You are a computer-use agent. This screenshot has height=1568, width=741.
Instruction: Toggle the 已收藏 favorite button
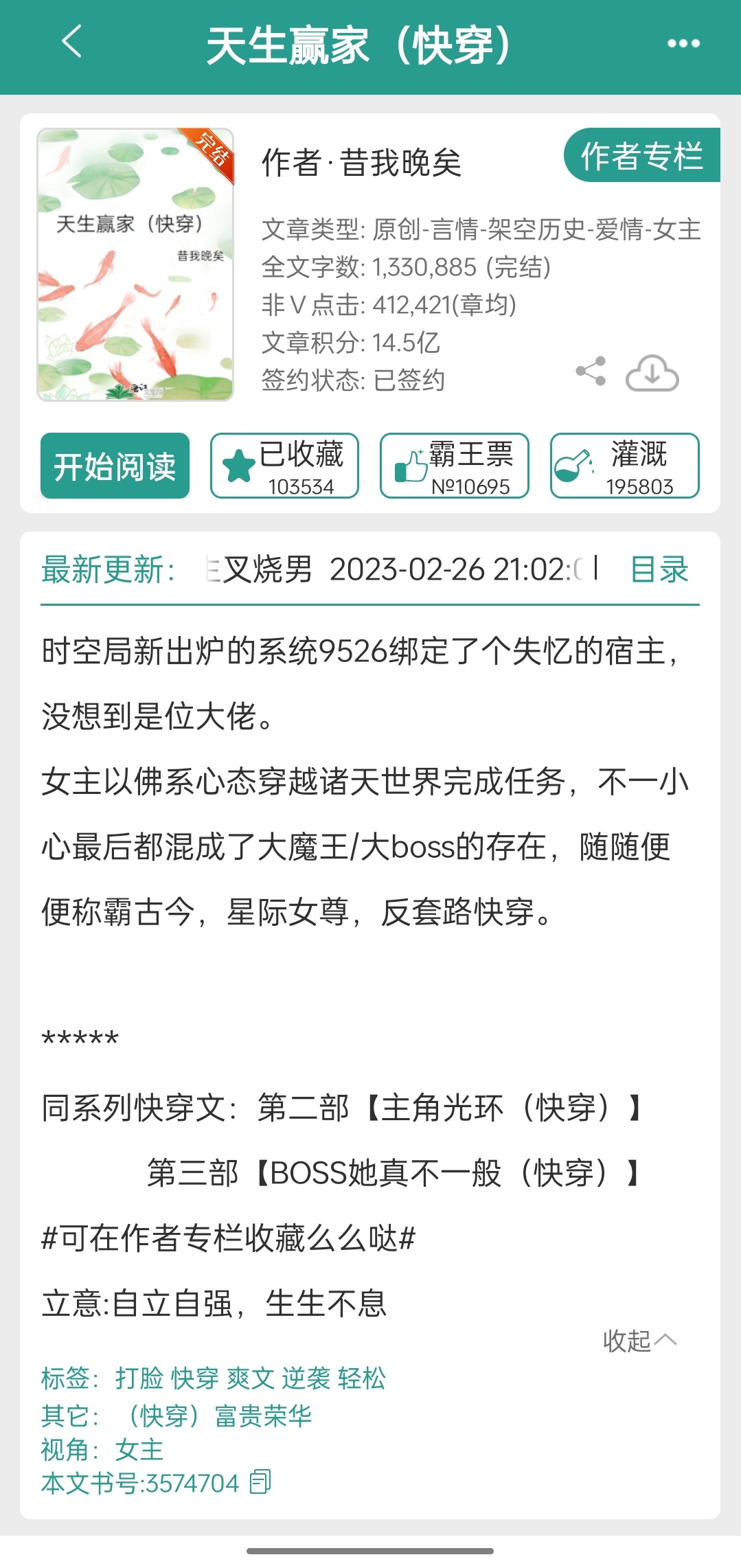(284, 466)
